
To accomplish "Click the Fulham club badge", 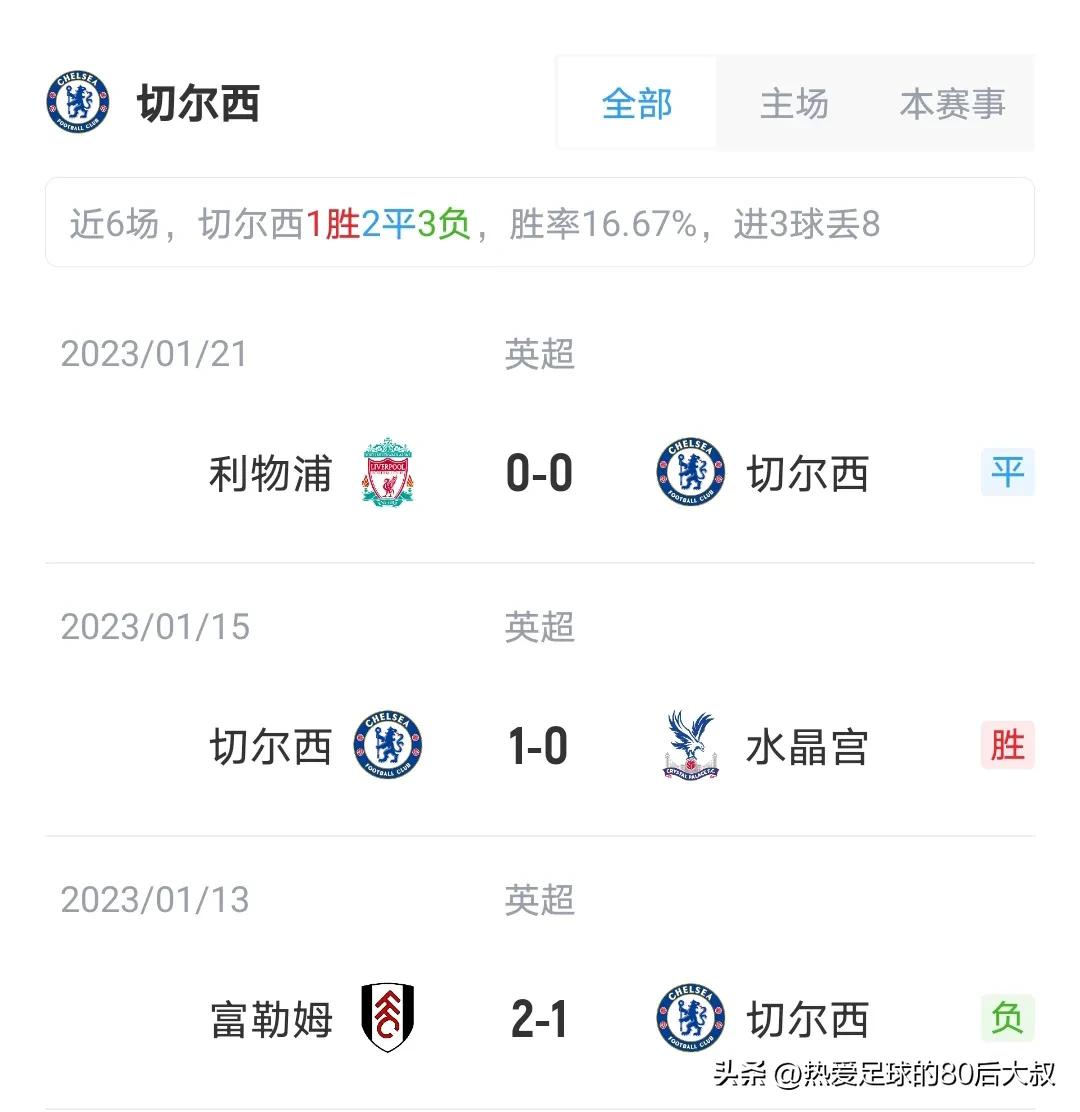I will (x=389, y=1018).
